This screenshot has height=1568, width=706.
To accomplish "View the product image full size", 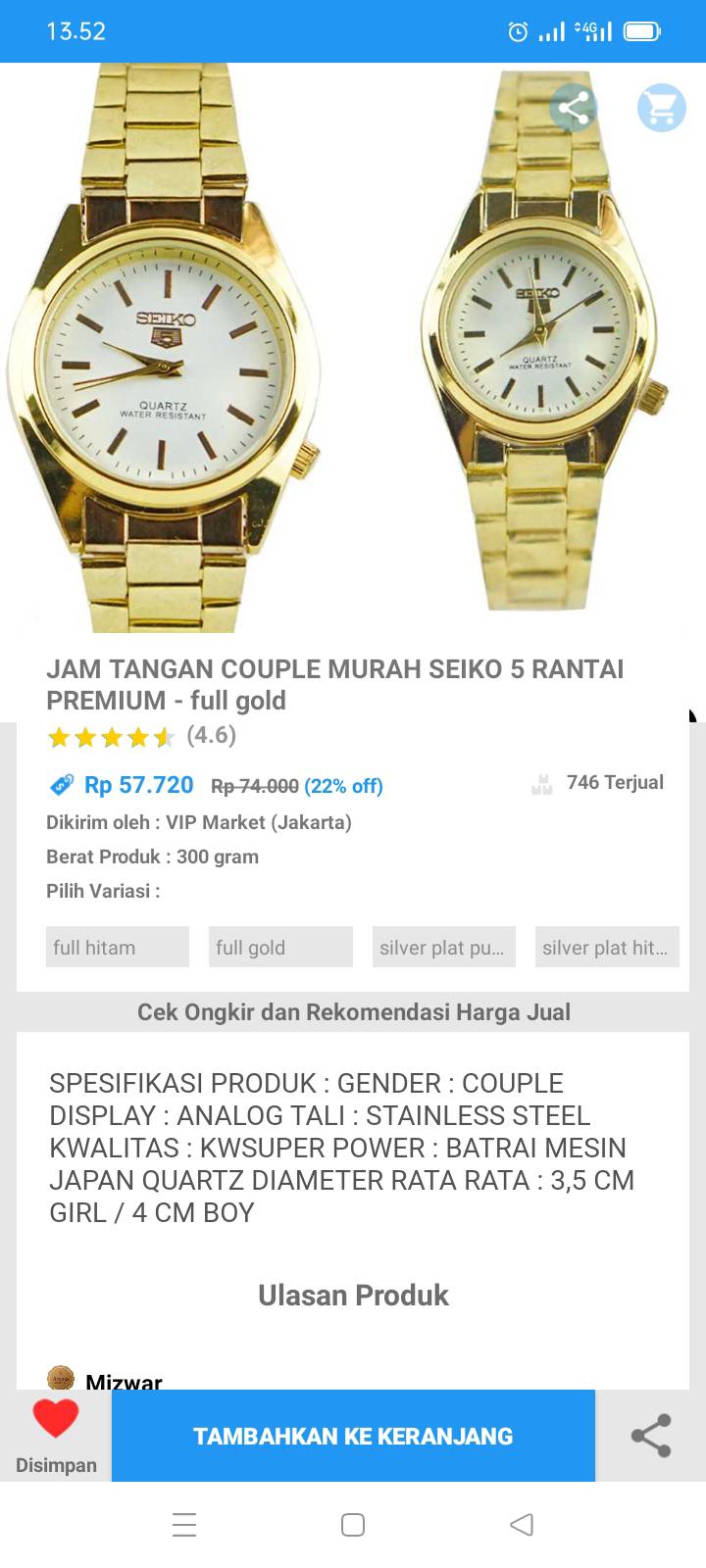I will tap(353, 348).
